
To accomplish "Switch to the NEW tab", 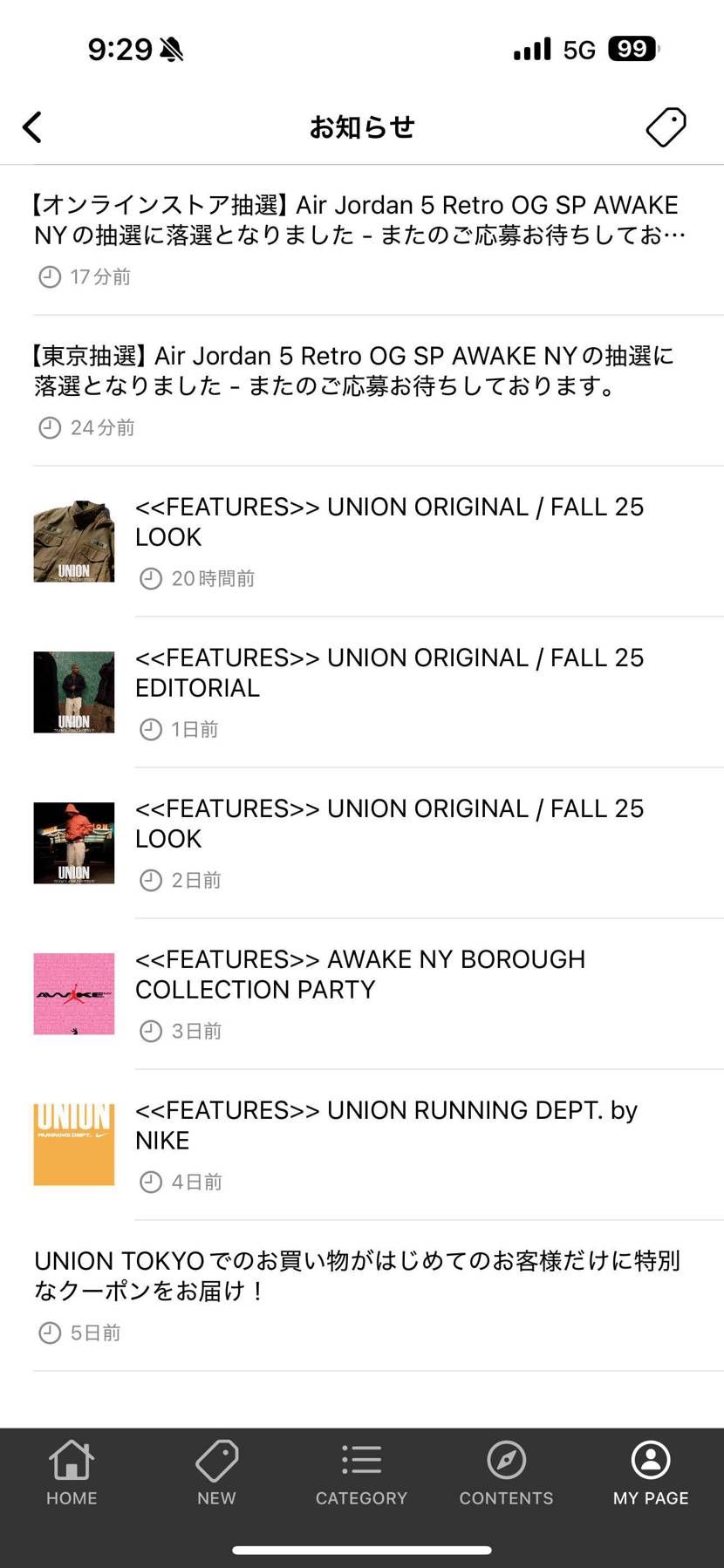I will pyautogui.click(x=216, y=1474).
